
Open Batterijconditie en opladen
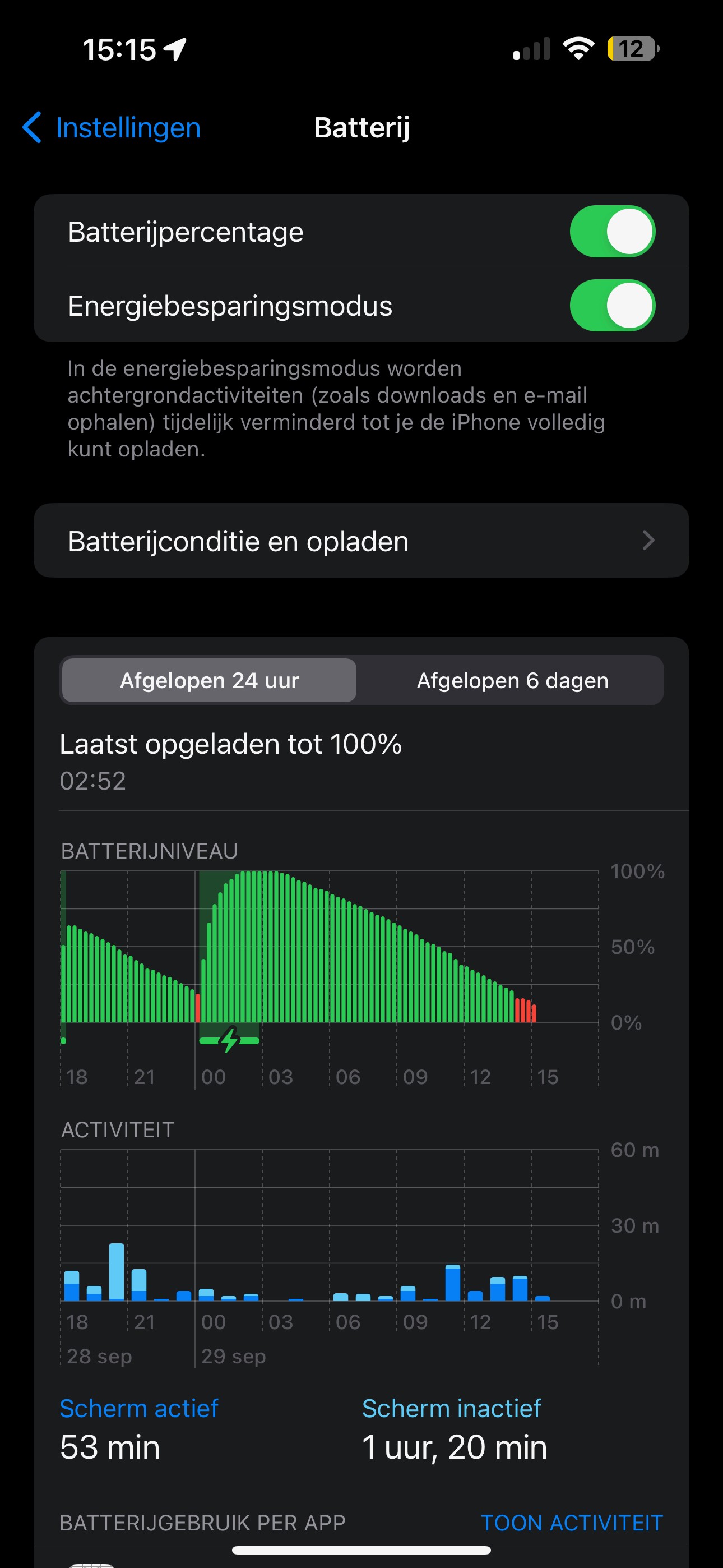(361, 541)
